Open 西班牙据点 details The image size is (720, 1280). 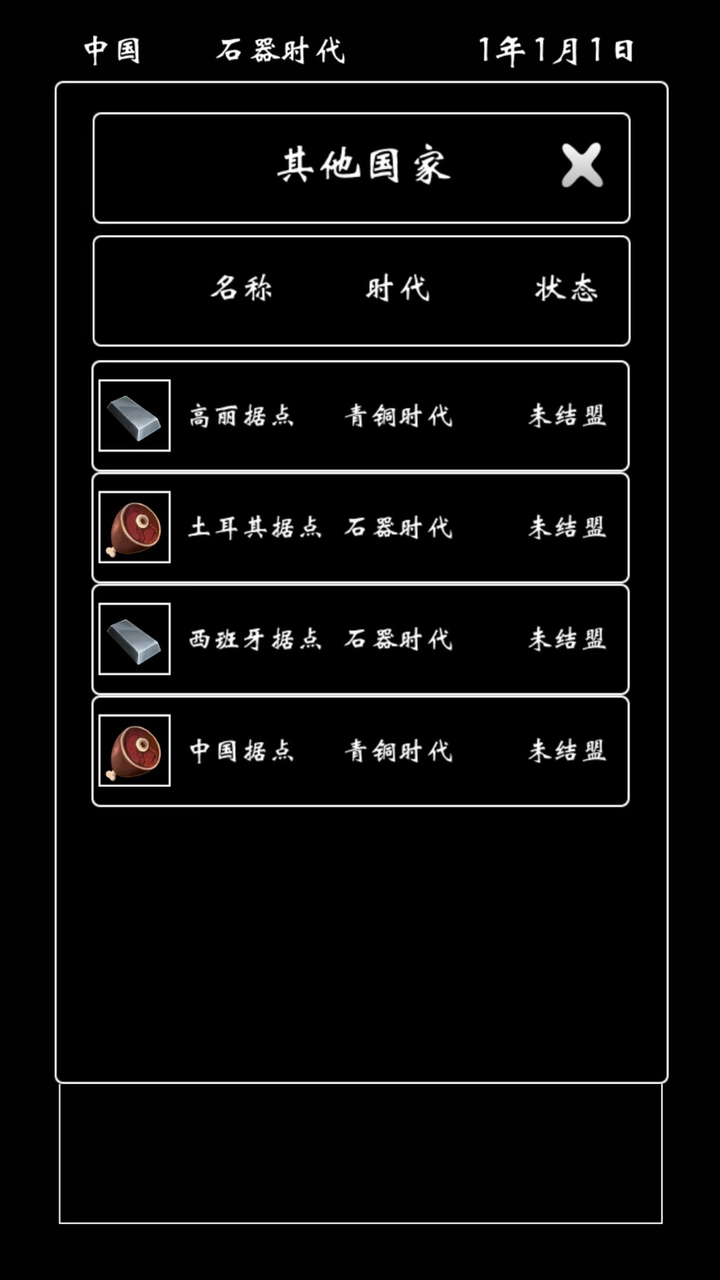click(x=360, y=639)
